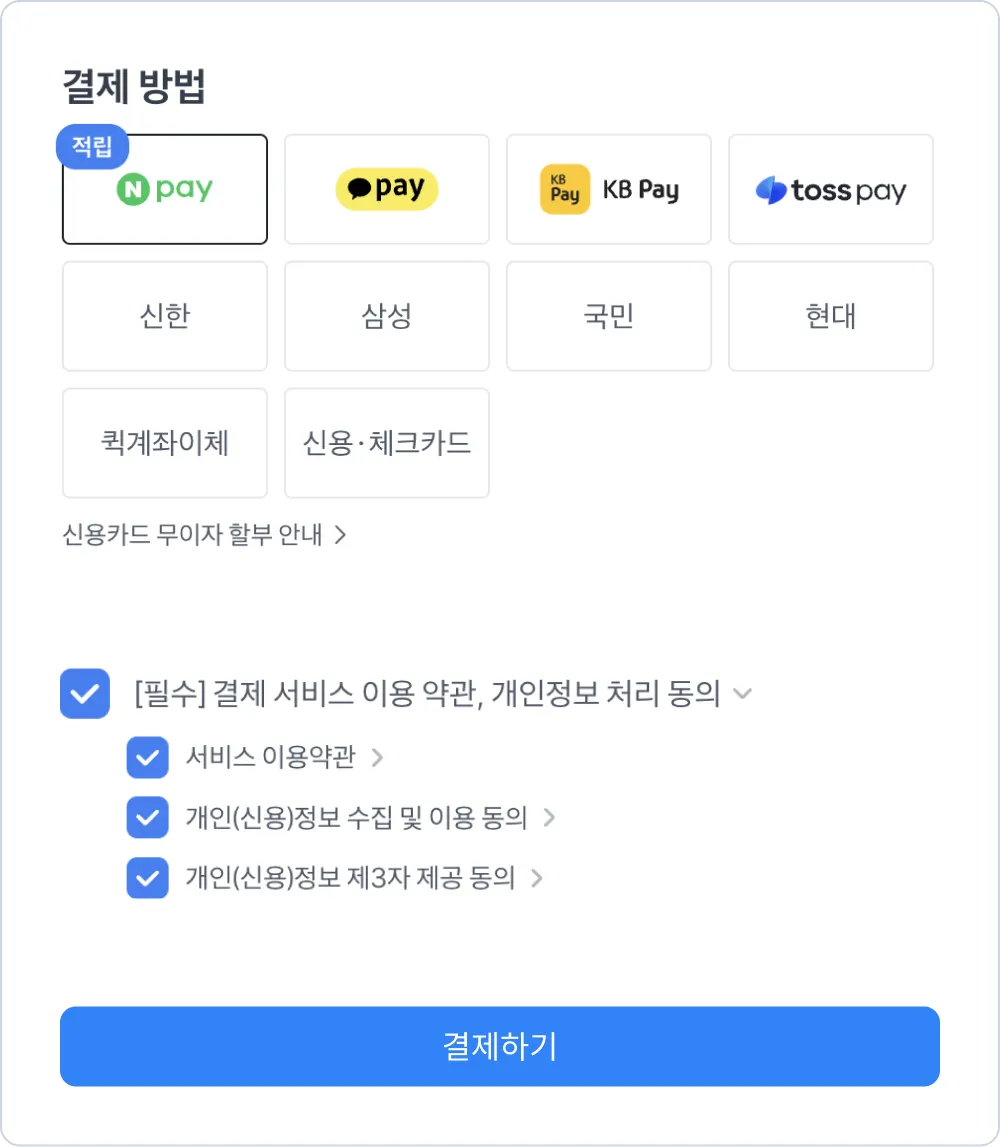View 서비스 이용약관 details
Screen dimensions: 1000x1147
tap(377, 757)
